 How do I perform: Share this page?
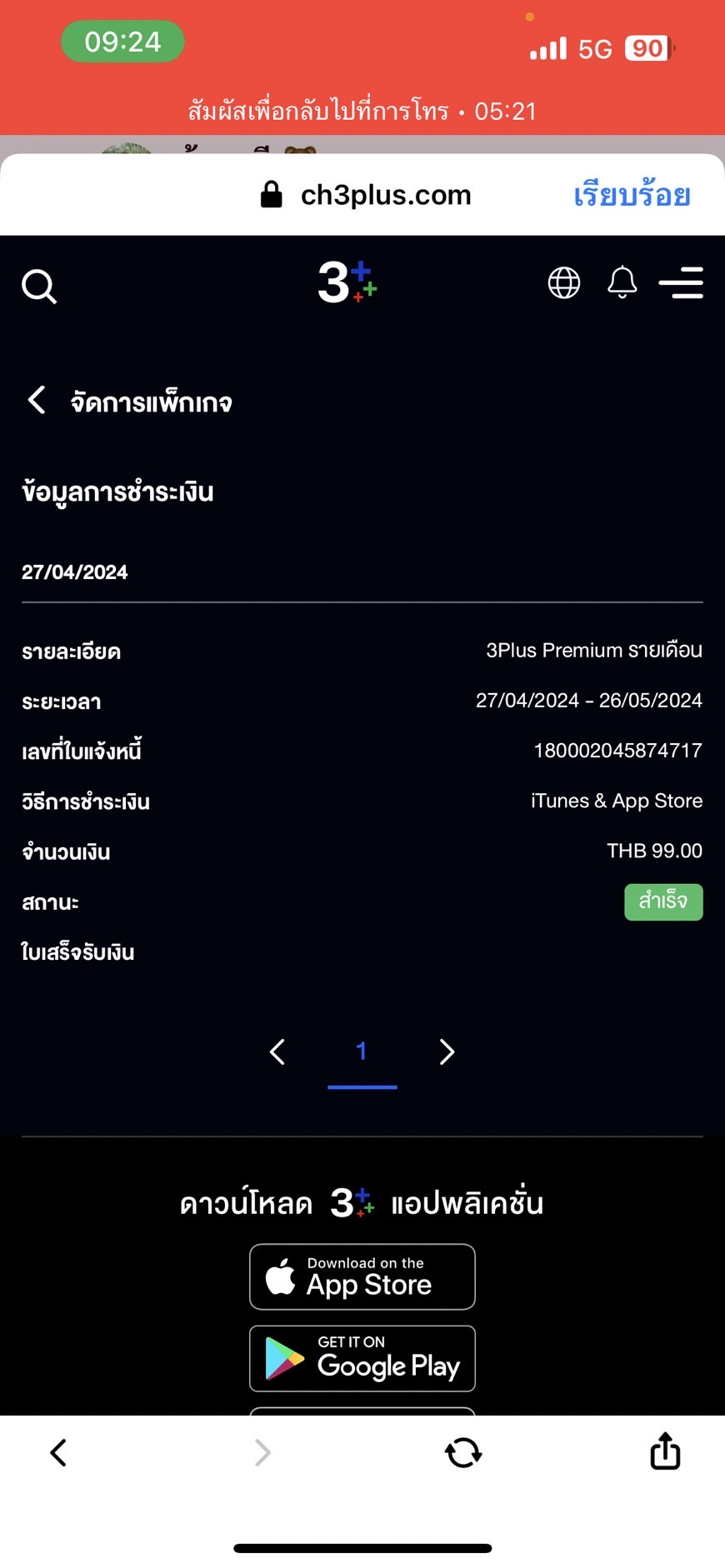665,1451
